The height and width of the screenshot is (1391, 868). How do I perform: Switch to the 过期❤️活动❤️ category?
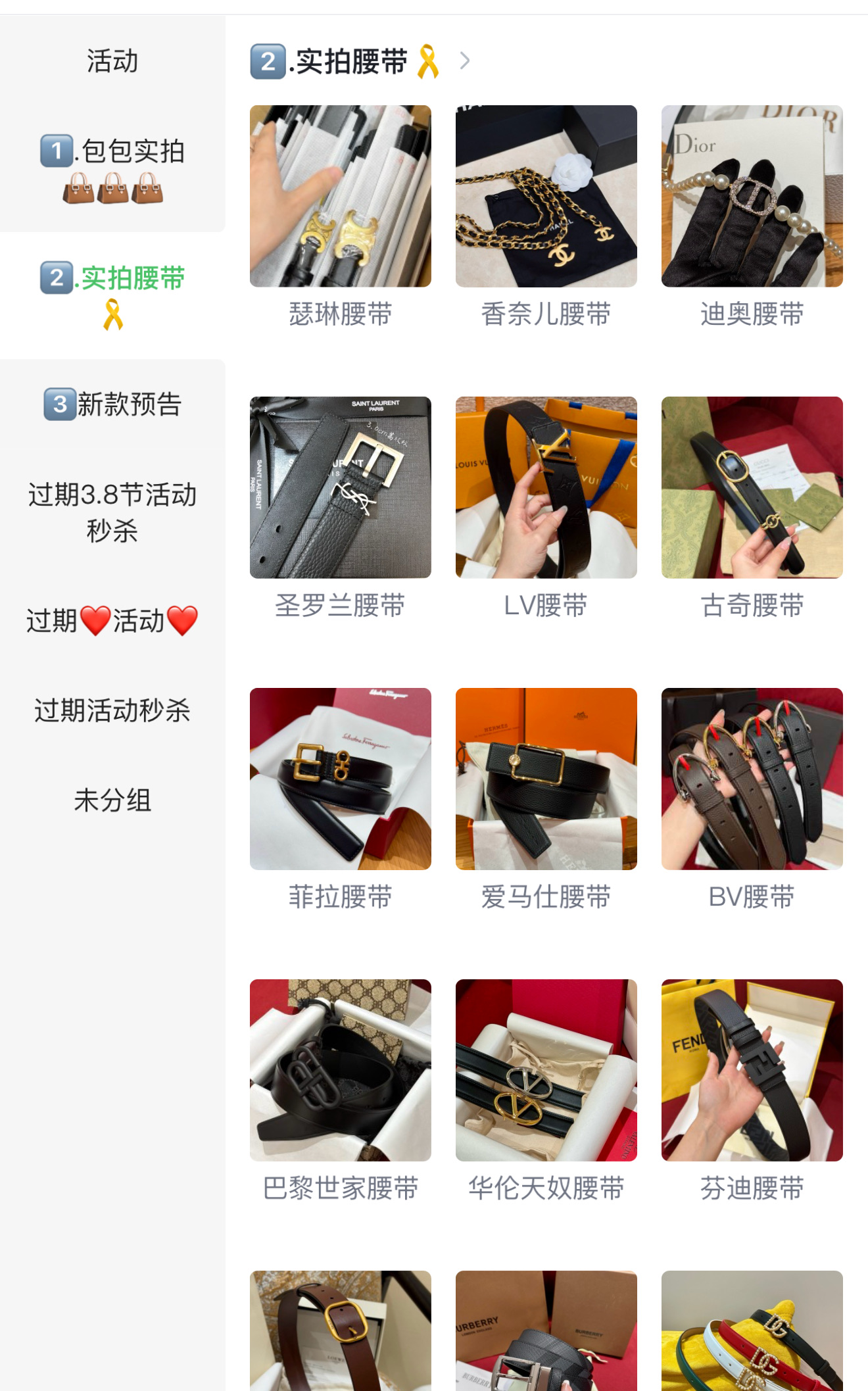click(112, 620)
